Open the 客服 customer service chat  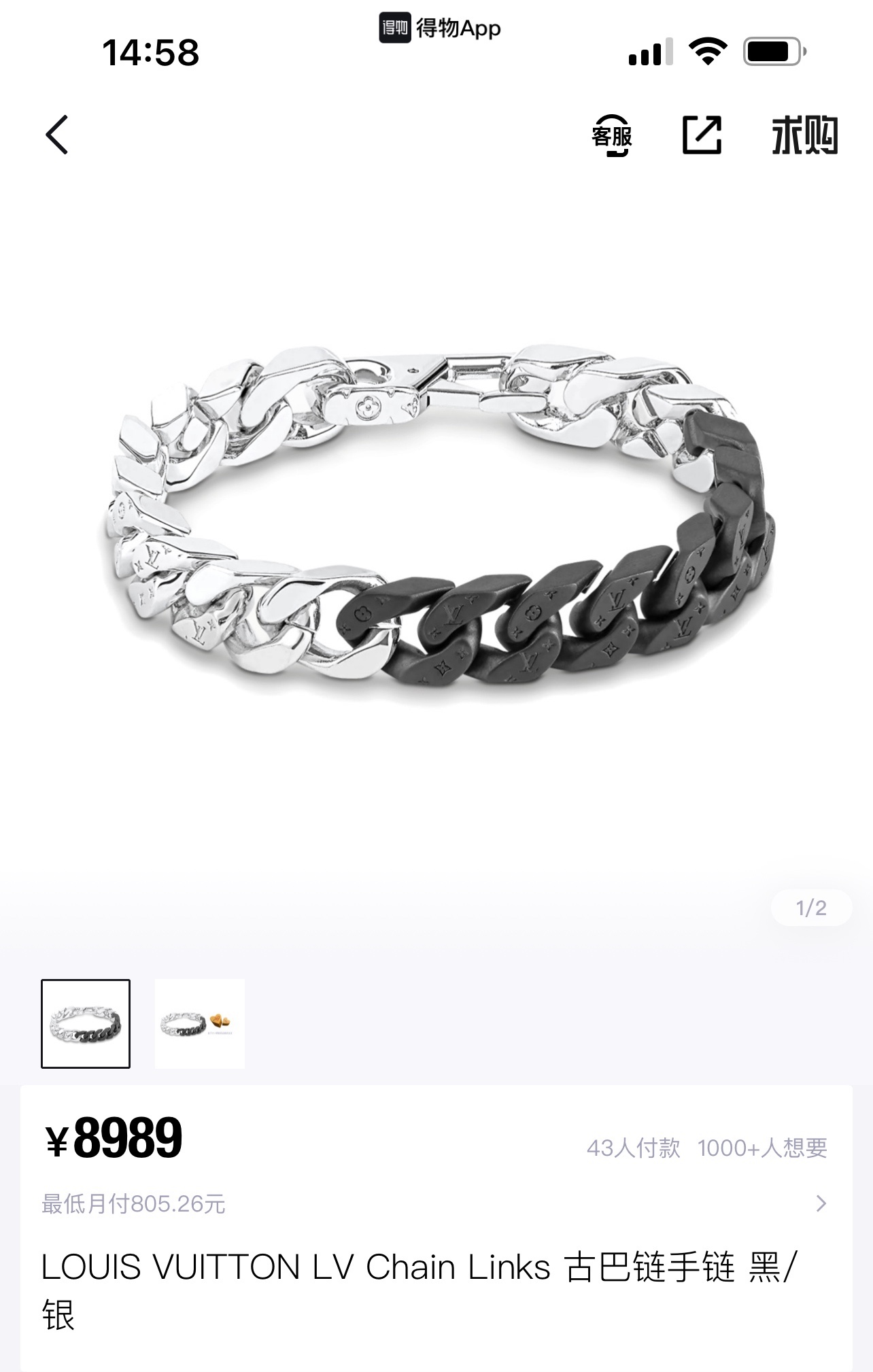(x=613, y=137)
